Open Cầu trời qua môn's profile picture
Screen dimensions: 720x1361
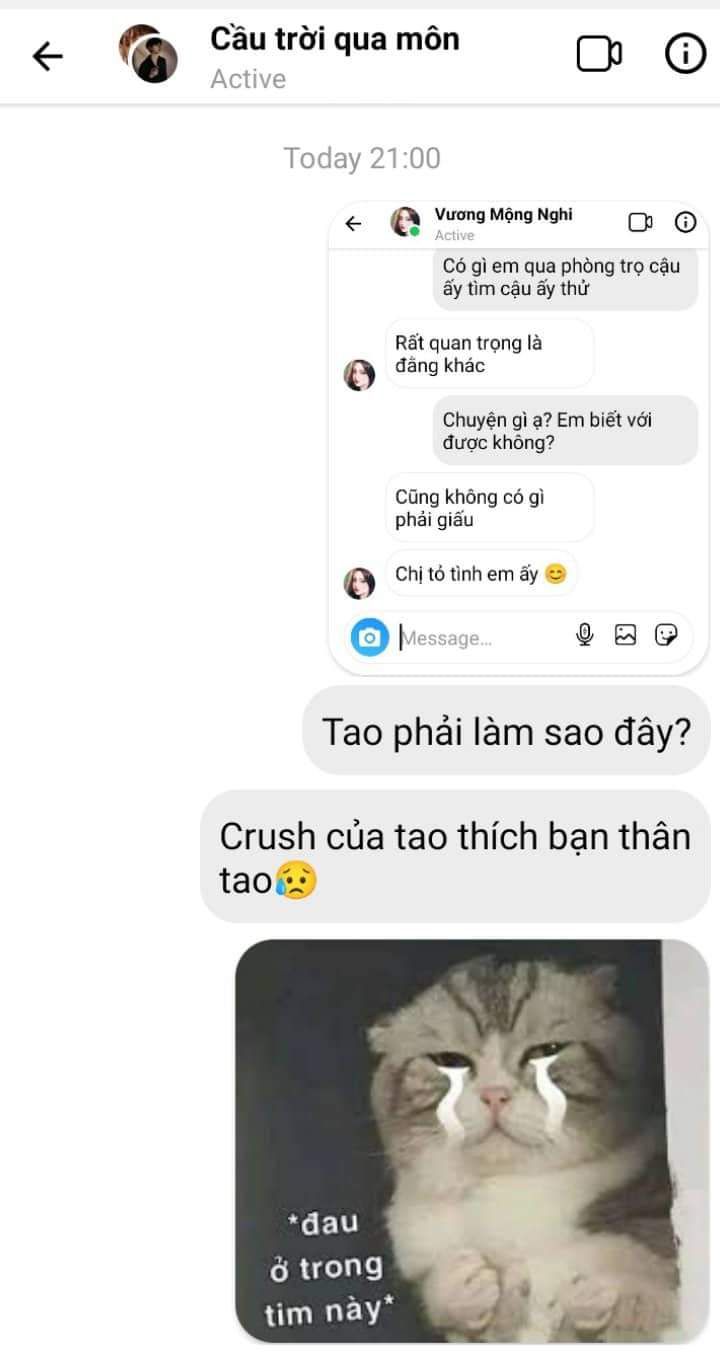click(x=148, y=54)
